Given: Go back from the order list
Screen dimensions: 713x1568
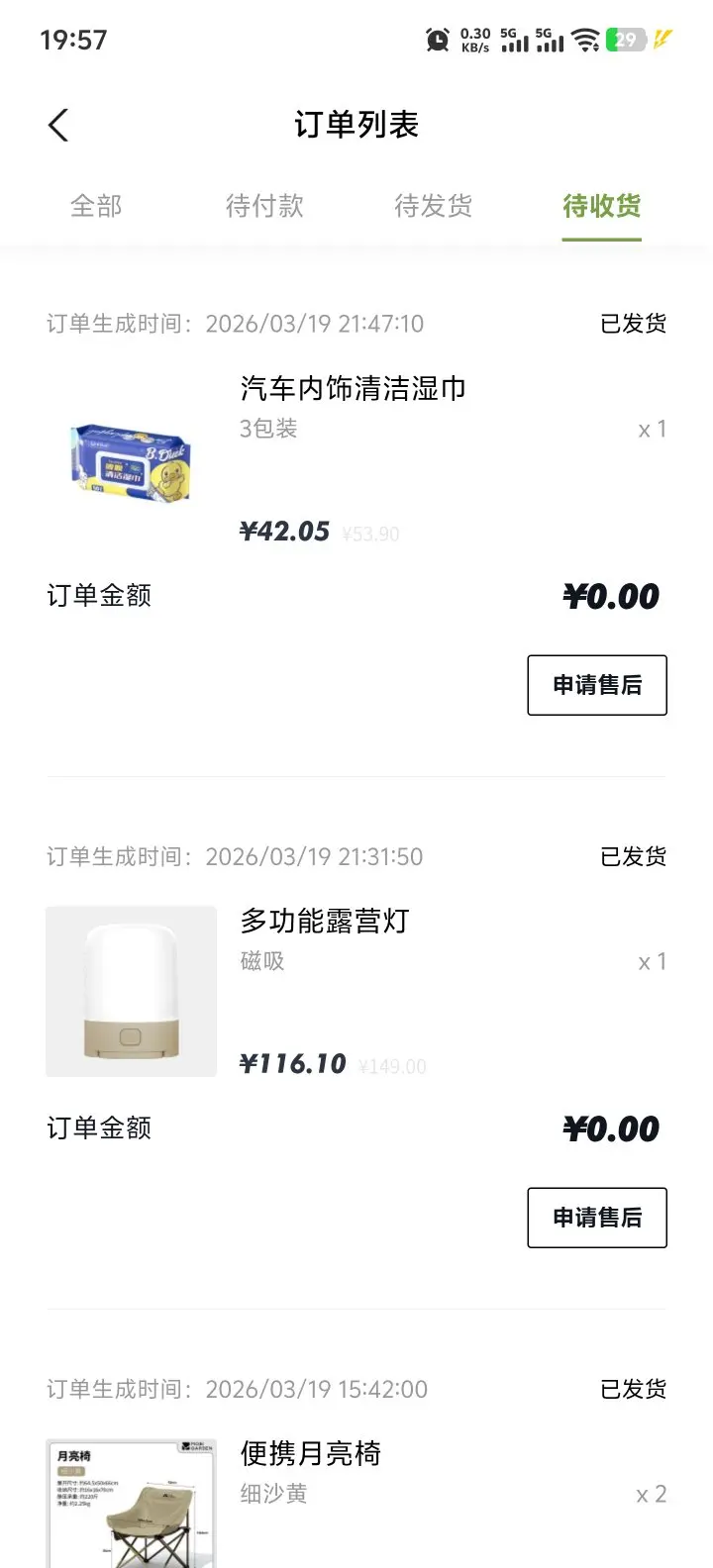Looking at the screenshot, I should [x=58, y=126].
